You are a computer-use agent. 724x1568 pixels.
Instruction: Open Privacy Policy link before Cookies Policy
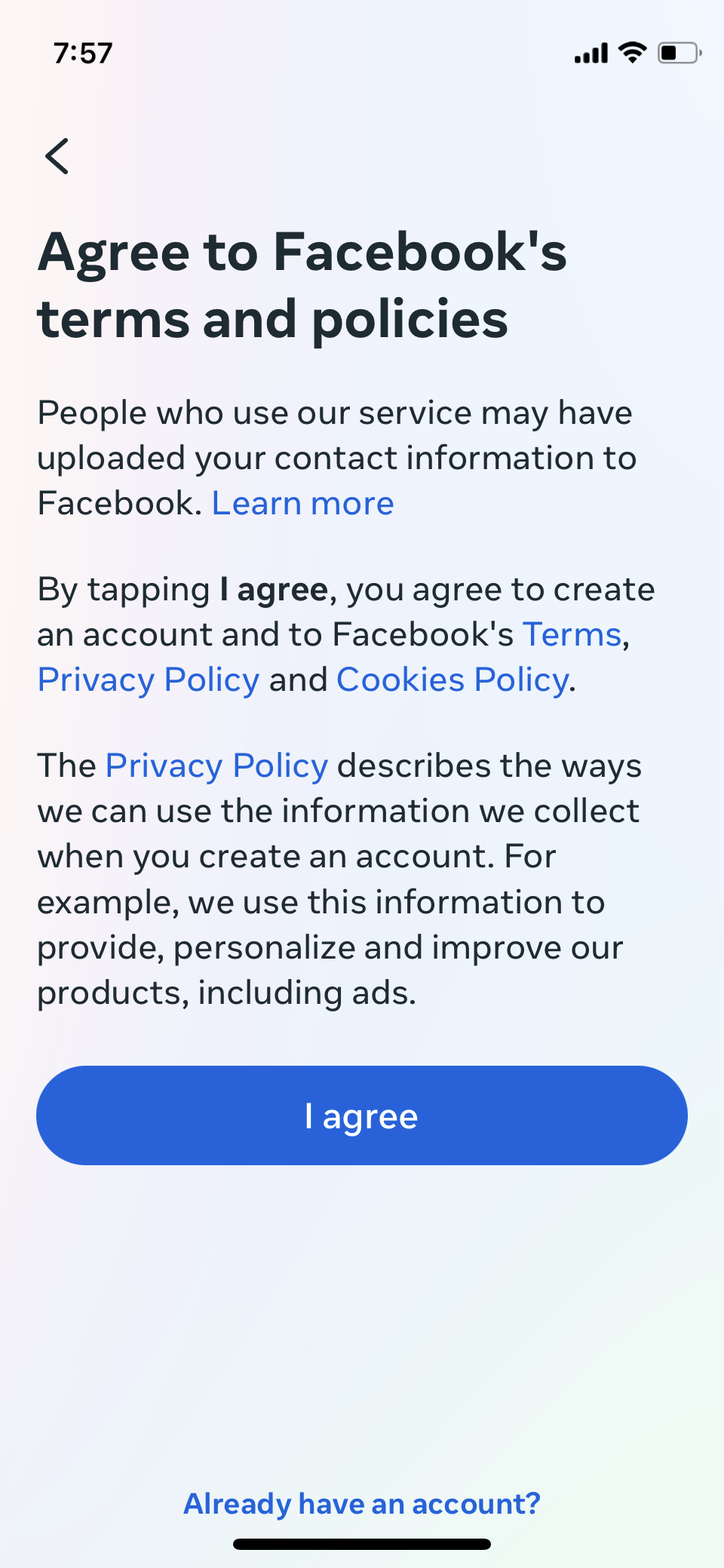click(149, 680)
